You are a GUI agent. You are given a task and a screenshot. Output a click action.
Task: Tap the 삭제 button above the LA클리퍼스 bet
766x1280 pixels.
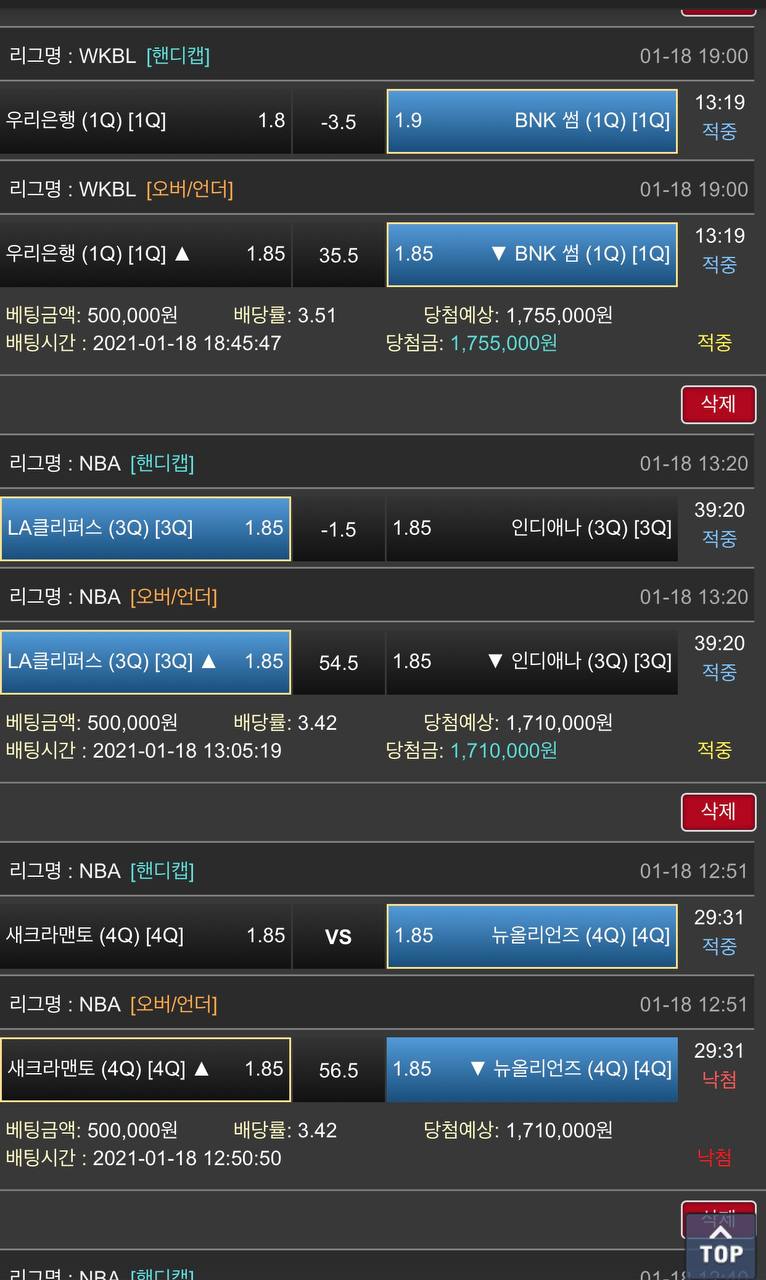(718, 404)
